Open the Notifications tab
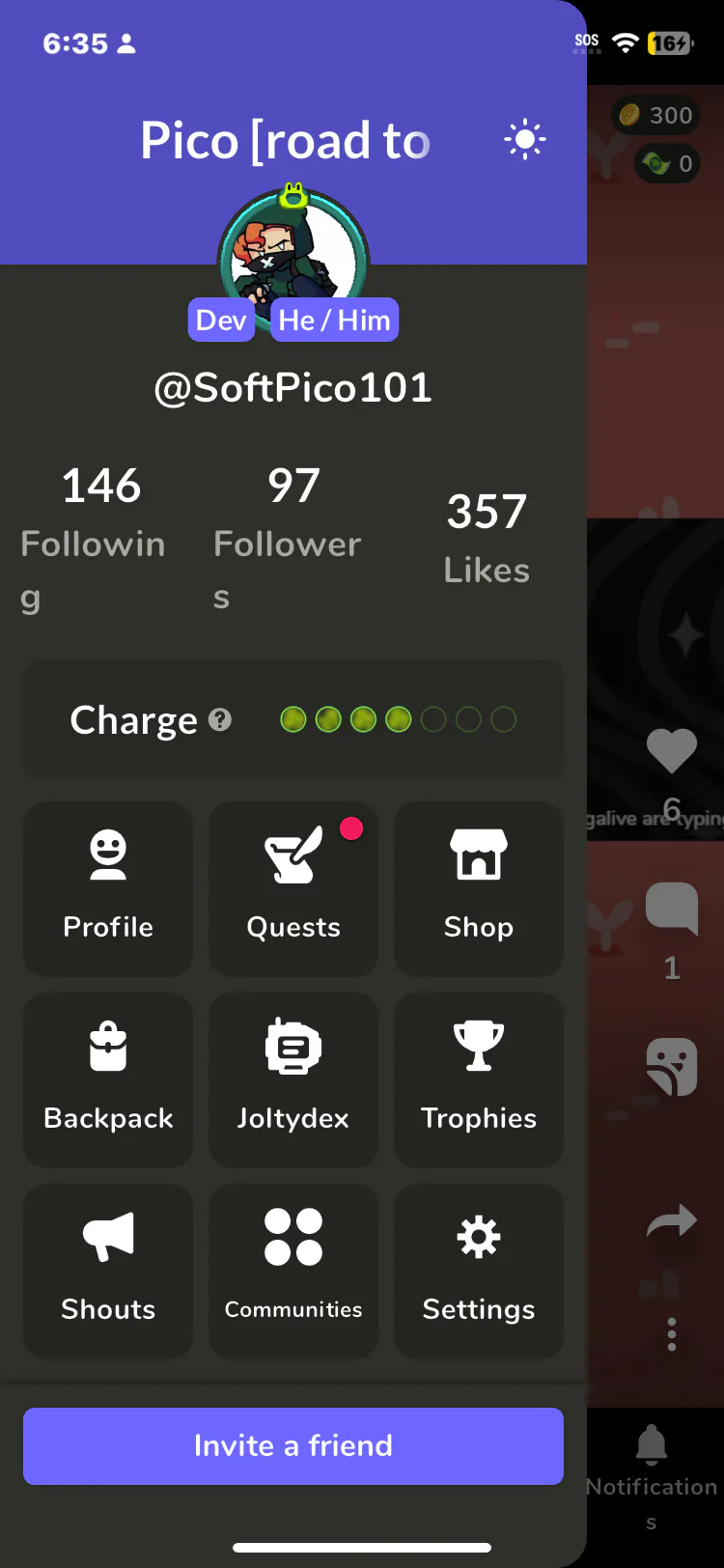 pyautogui.click(x=652, y=1468)
